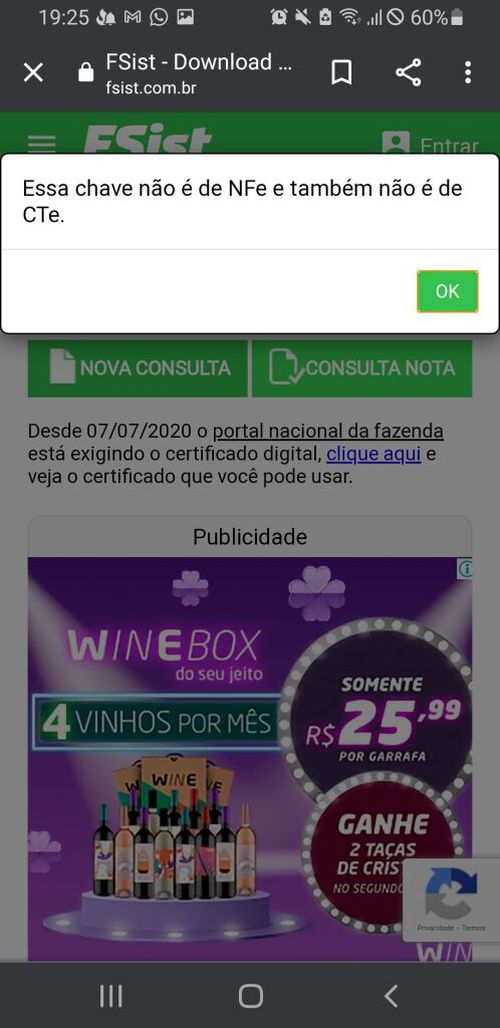The image size is (500, 1028).
Task: Go to the home screen
Action: coord(250,997)
